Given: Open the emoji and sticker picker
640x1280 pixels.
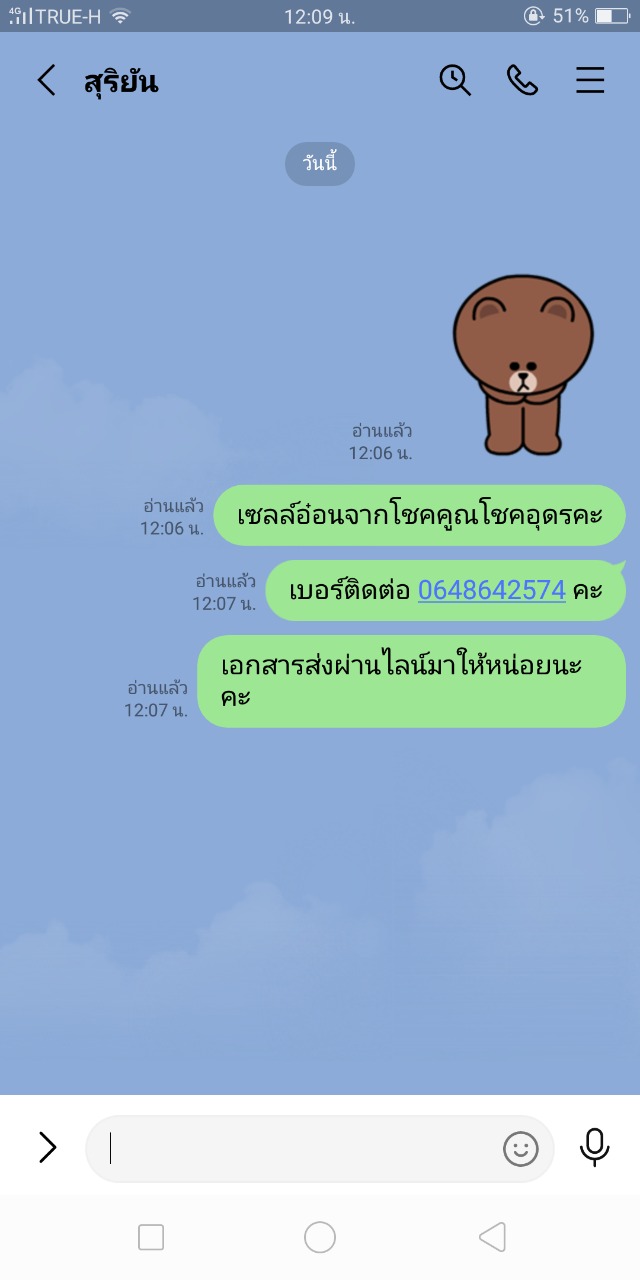Looking at the screenshot, I should (520, 1149).
